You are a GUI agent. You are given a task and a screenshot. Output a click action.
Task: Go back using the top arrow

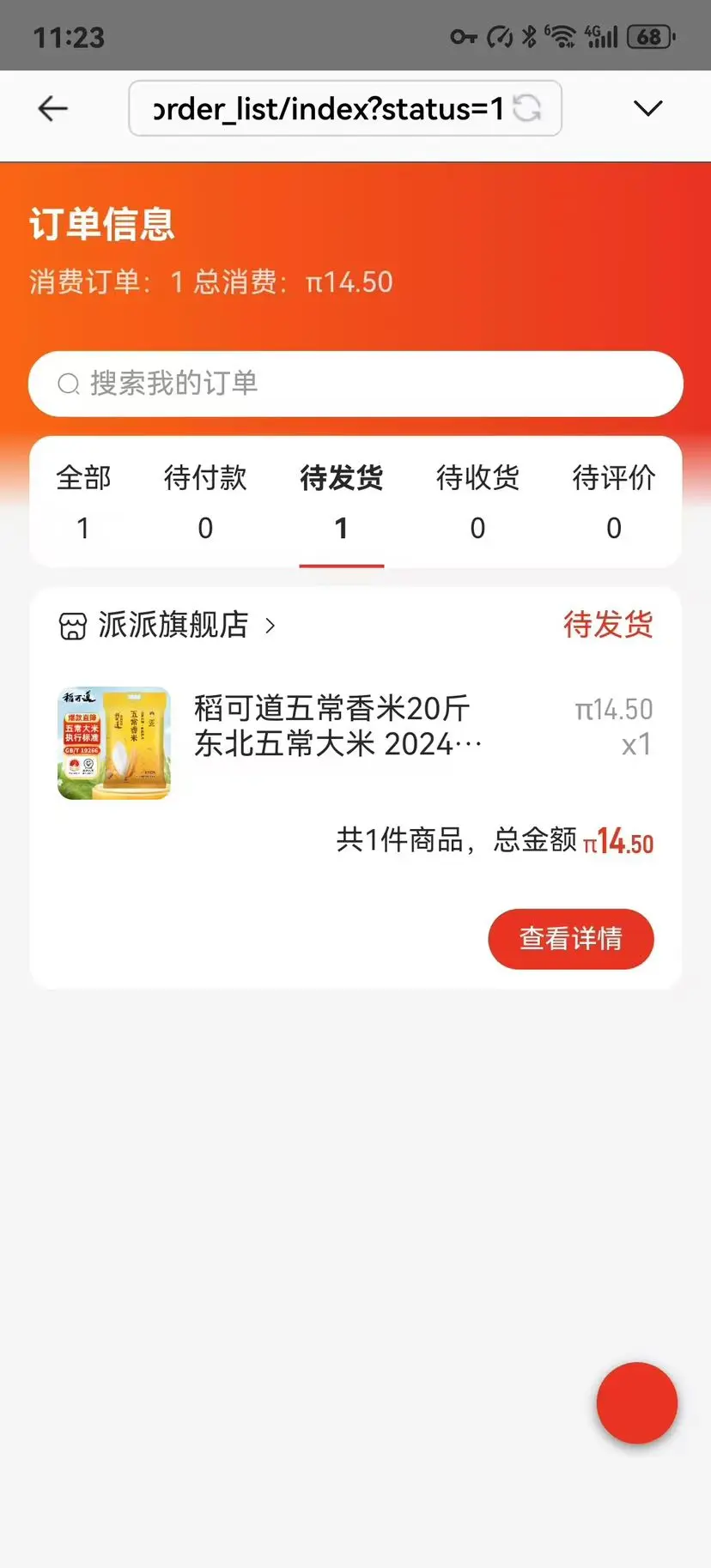[x=53, y=108]
